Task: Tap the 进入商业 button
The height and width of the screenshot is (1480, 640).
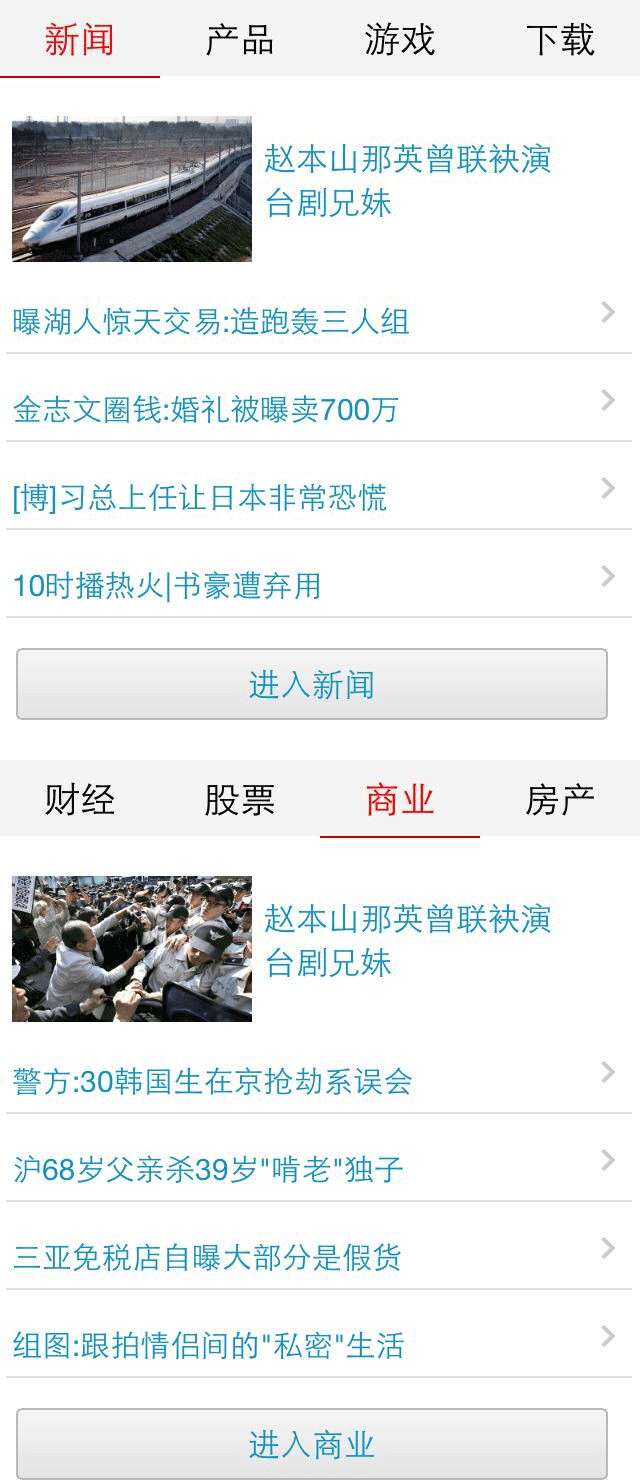Action: coord(312,1444)
